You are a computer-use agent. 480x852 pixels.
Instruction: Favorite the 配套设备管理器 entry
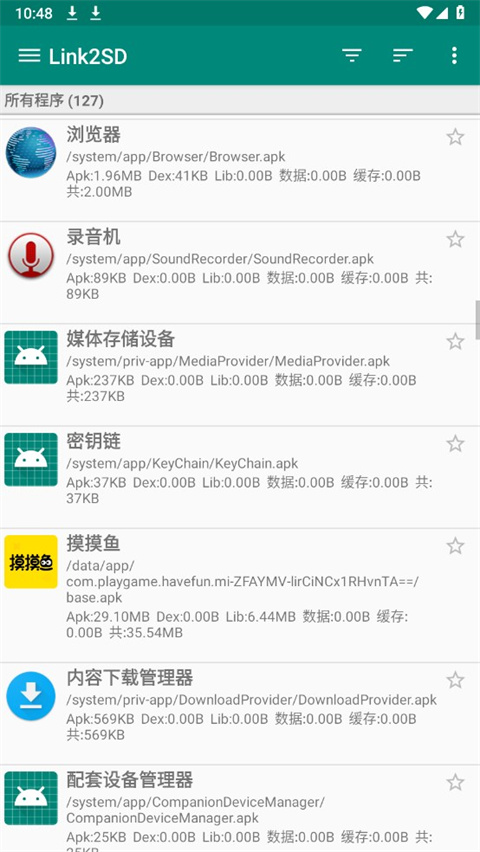(455, 782)
